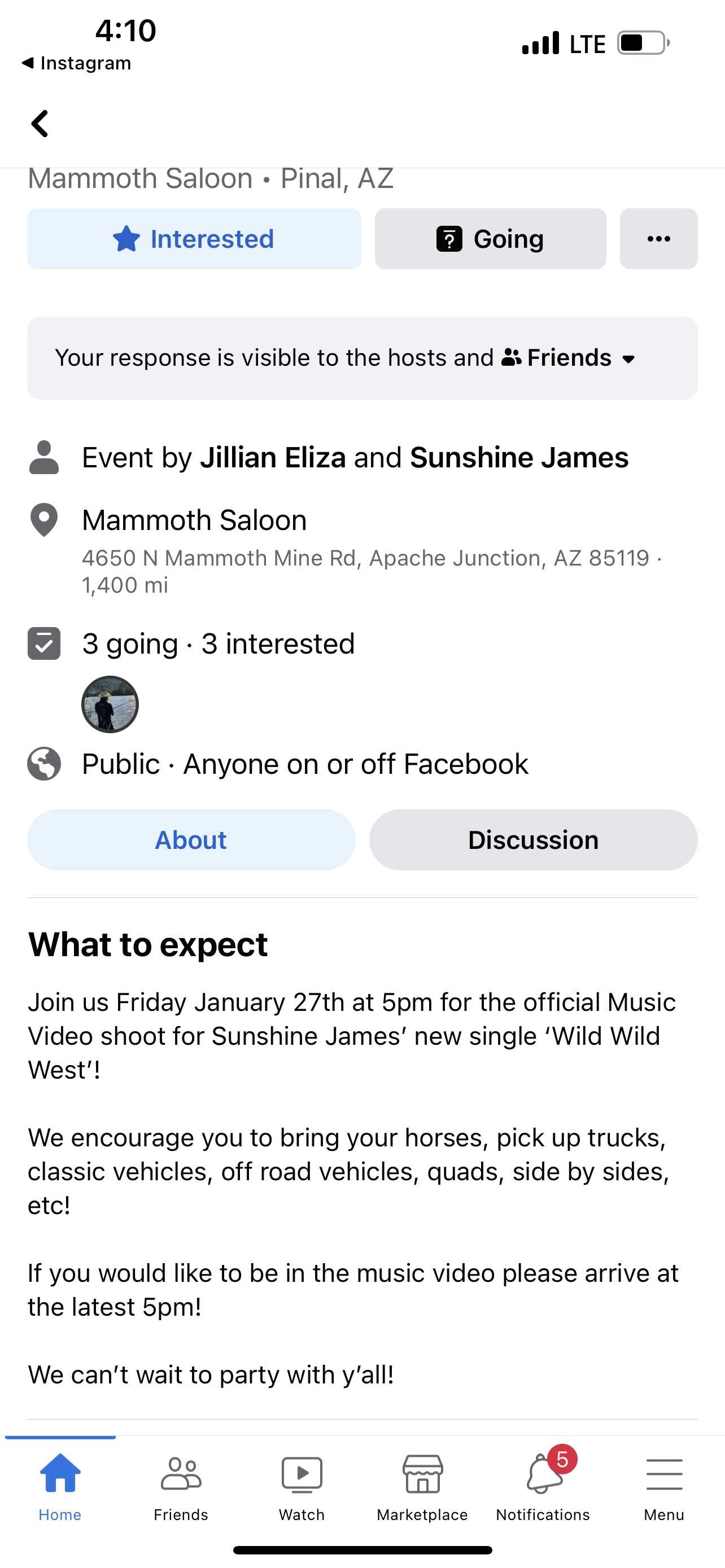
Task: Go back using the back arrow
Action: (40, 124)
